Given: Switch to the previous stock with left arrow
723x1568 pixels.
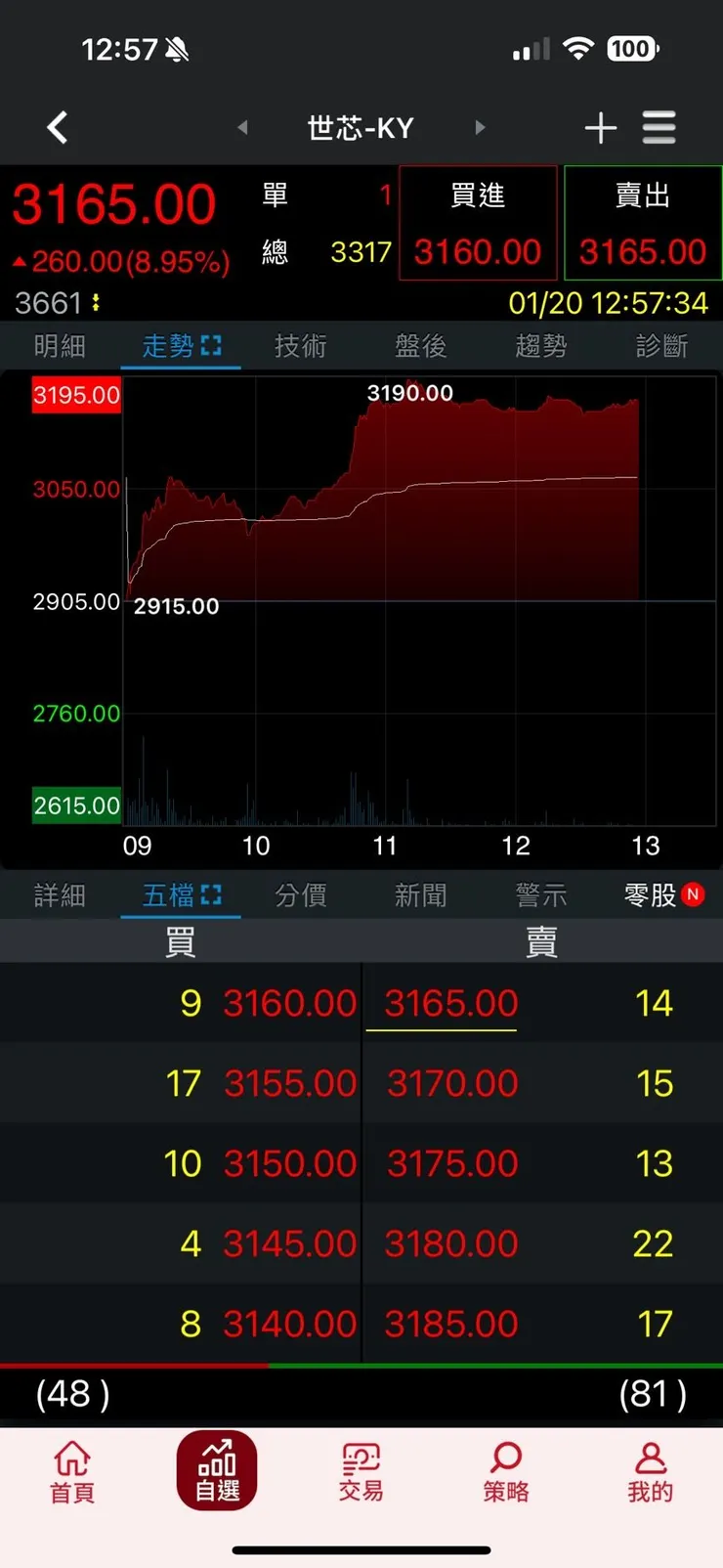Looking at the screenshot, I should click(242, 127).
